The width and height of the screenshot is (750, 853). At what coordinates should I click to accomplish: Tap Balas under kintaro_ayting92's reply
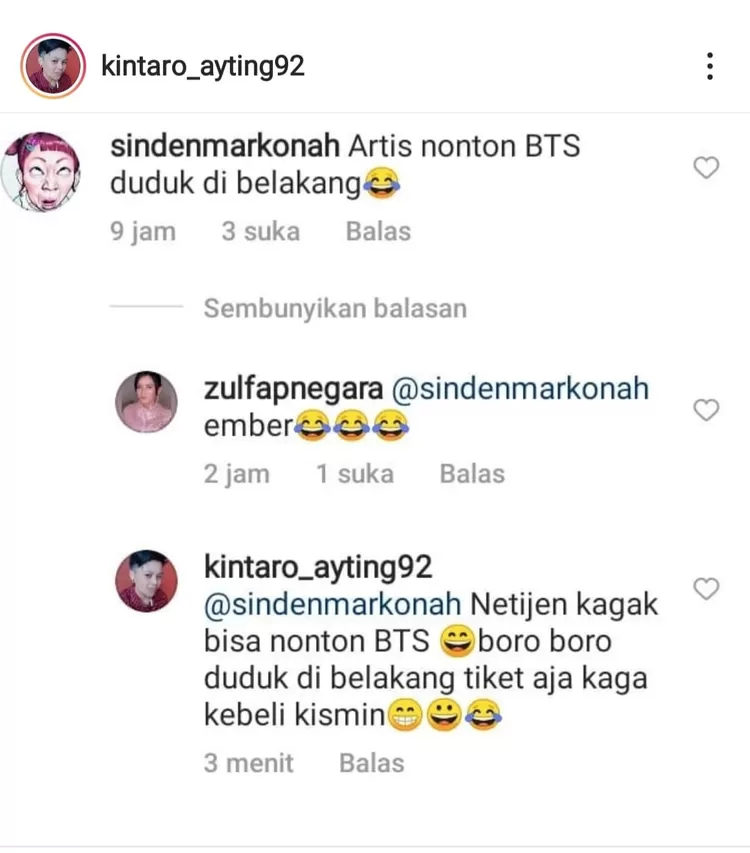371,764
